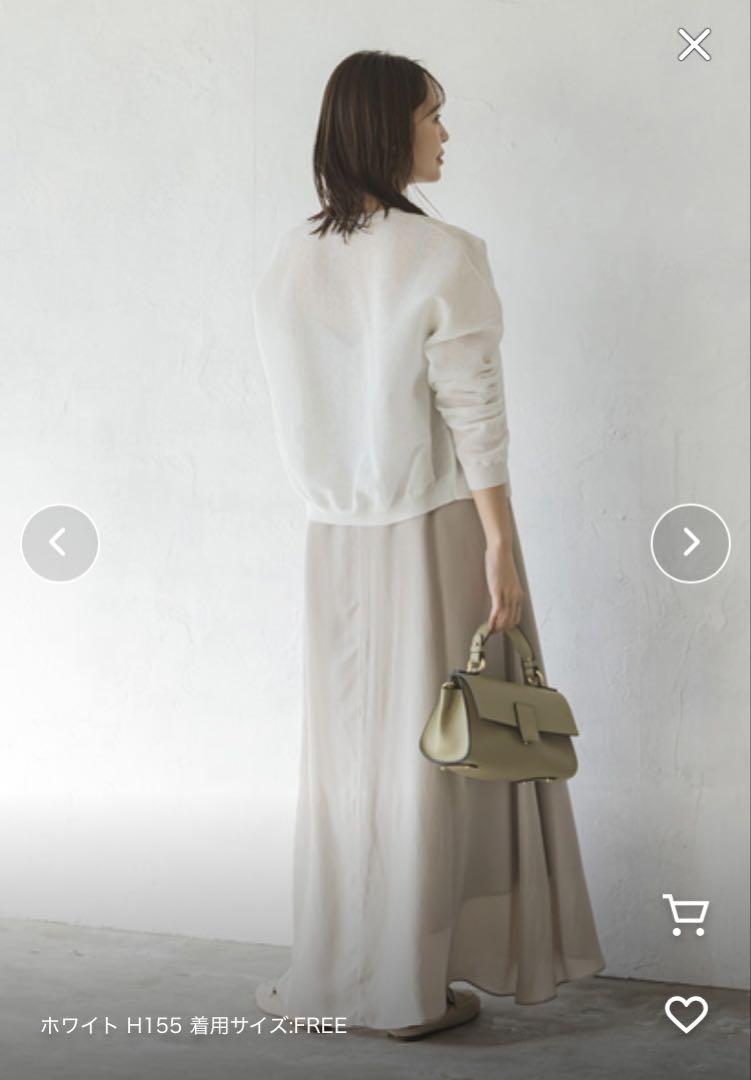Favorite this item with the heart icon
The width and height of the screenshot is (751, 1080).
click(686, 1014)
